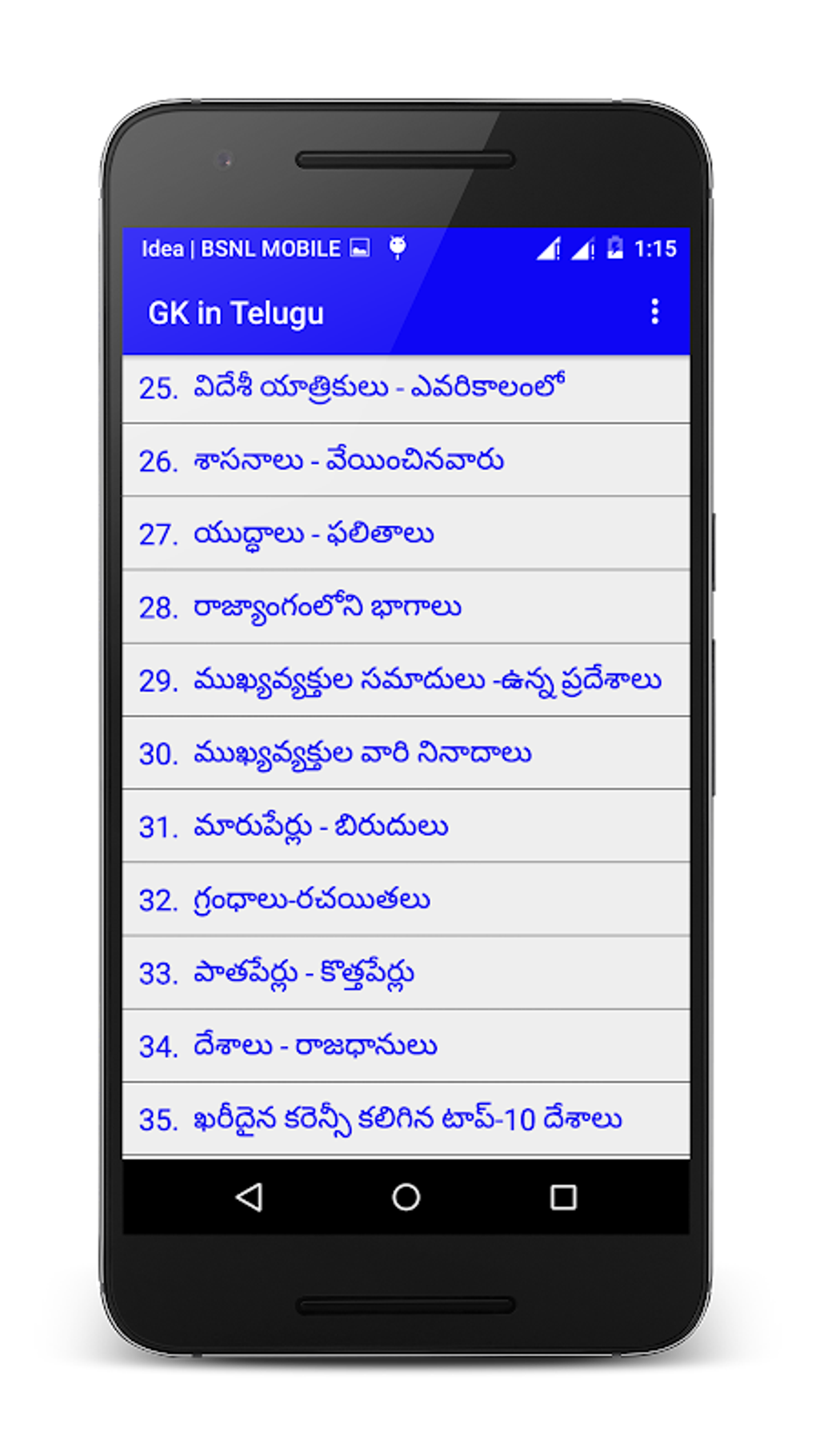Tap item 33 about old and new names
The width and height of the screenshot is (816, 1456).
(x=406, y=971)
